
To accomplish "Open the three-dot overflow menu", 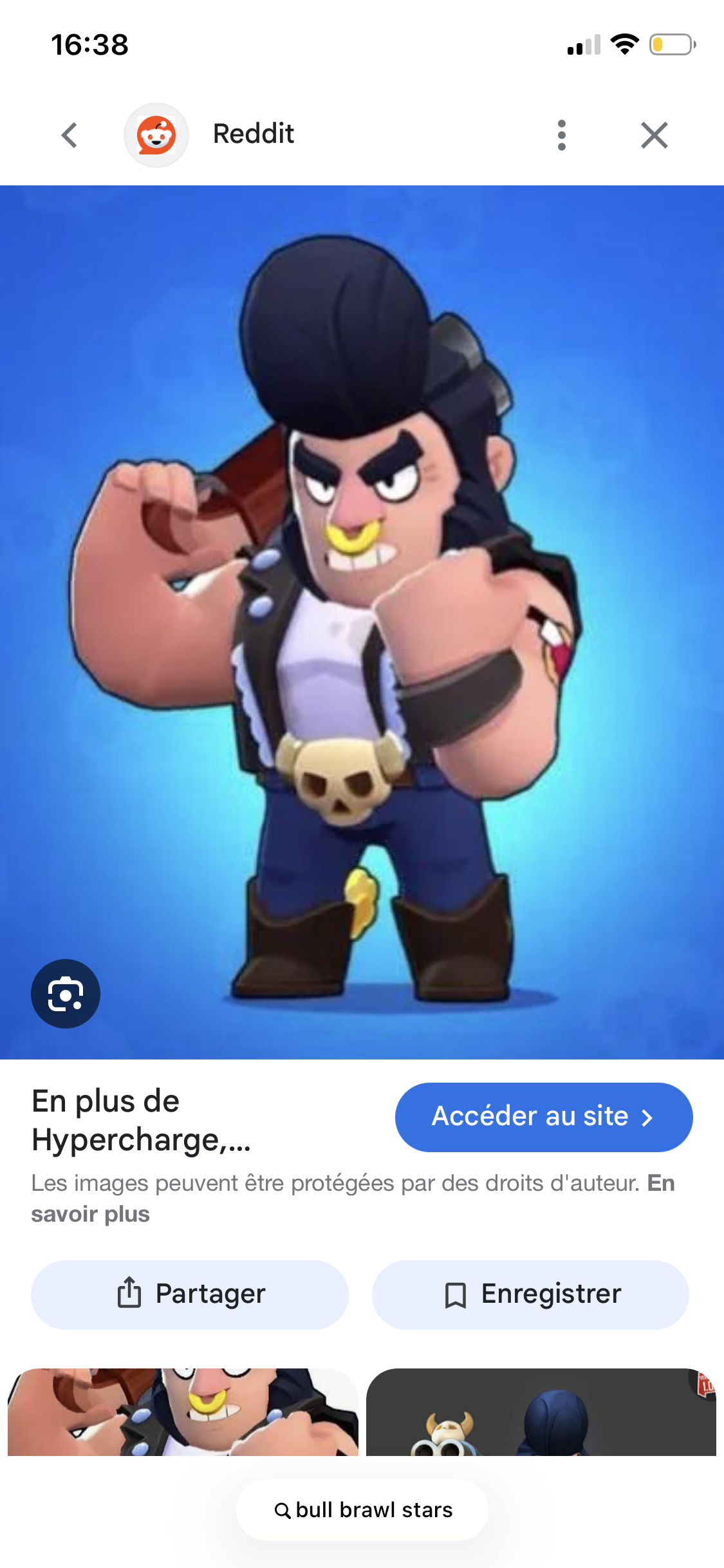I will coord(561,135).
